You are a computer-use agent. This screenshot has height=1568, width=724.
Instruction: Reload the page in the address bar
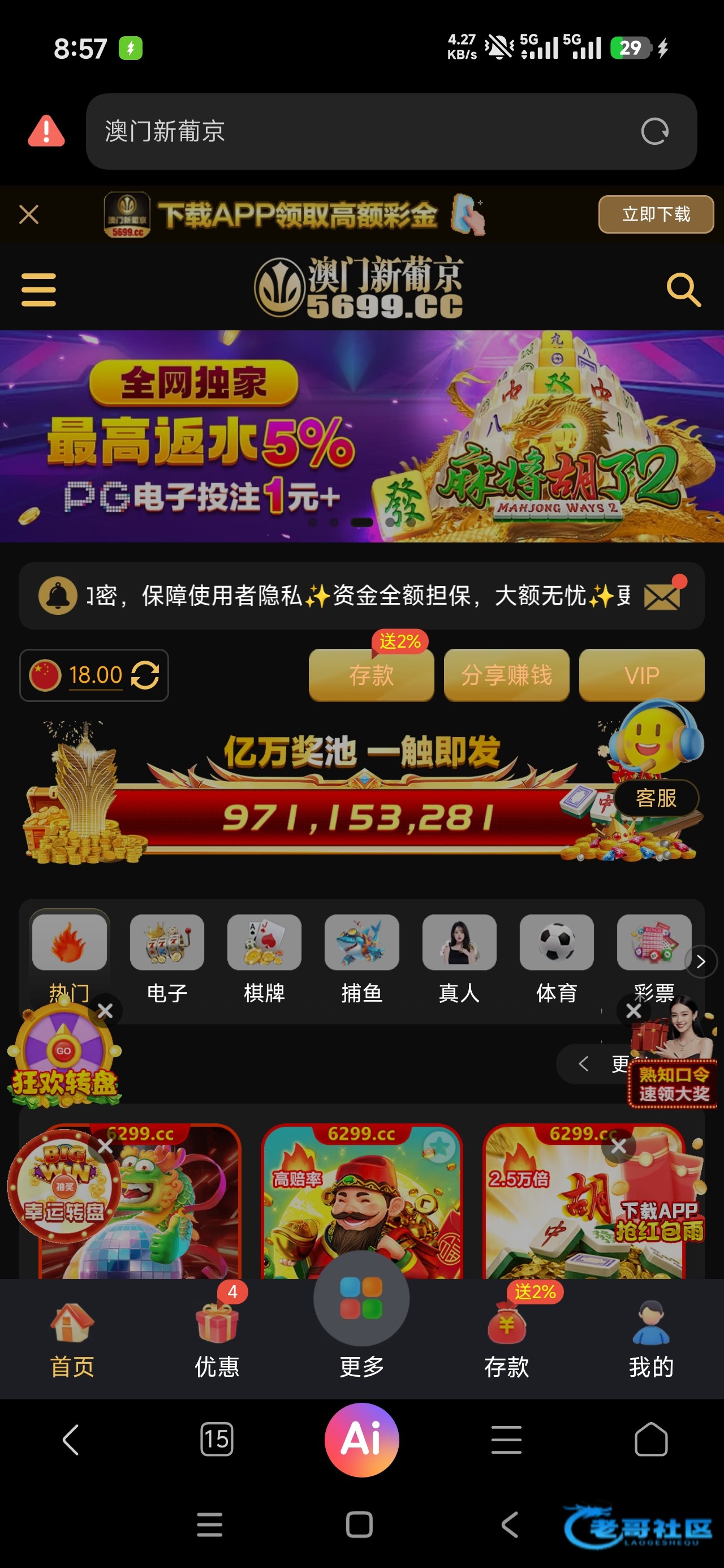click(654, 131)
